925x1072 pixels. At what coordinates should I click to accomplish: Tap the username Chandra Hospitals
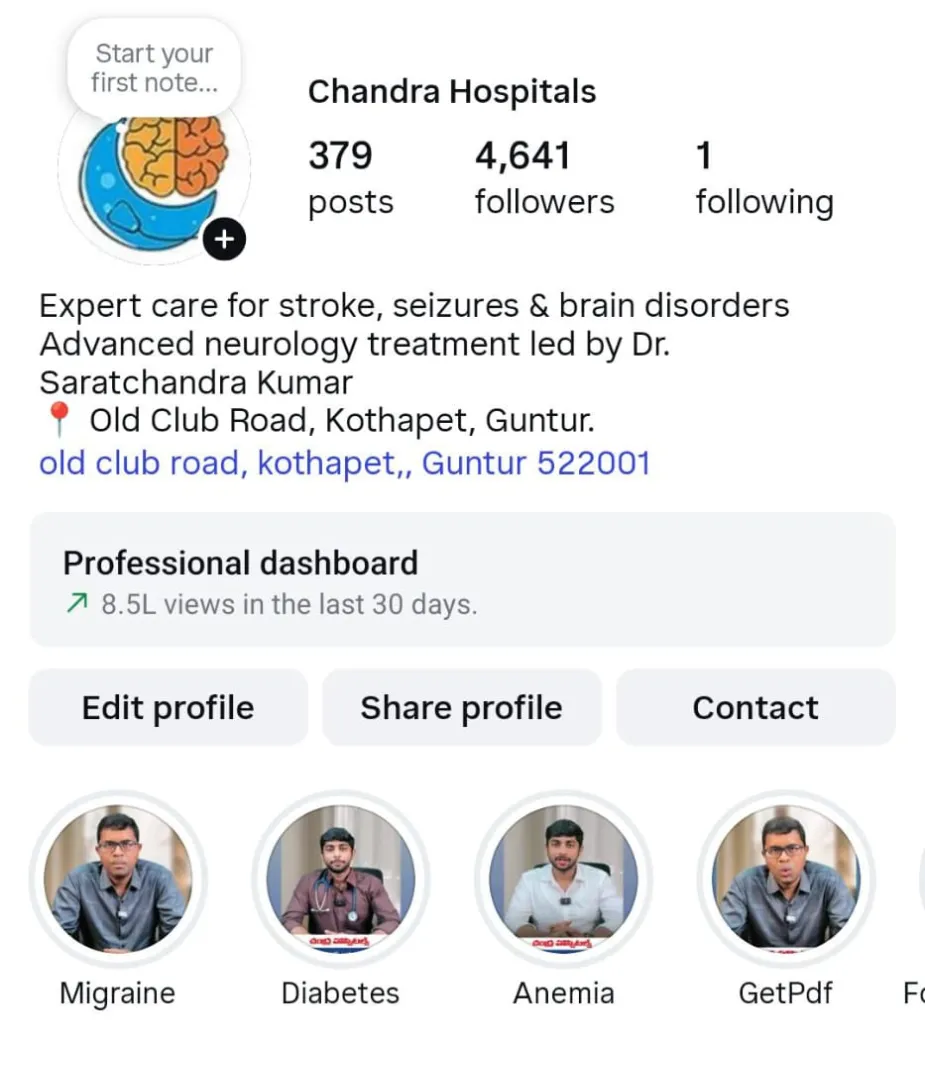click(452, 91)
